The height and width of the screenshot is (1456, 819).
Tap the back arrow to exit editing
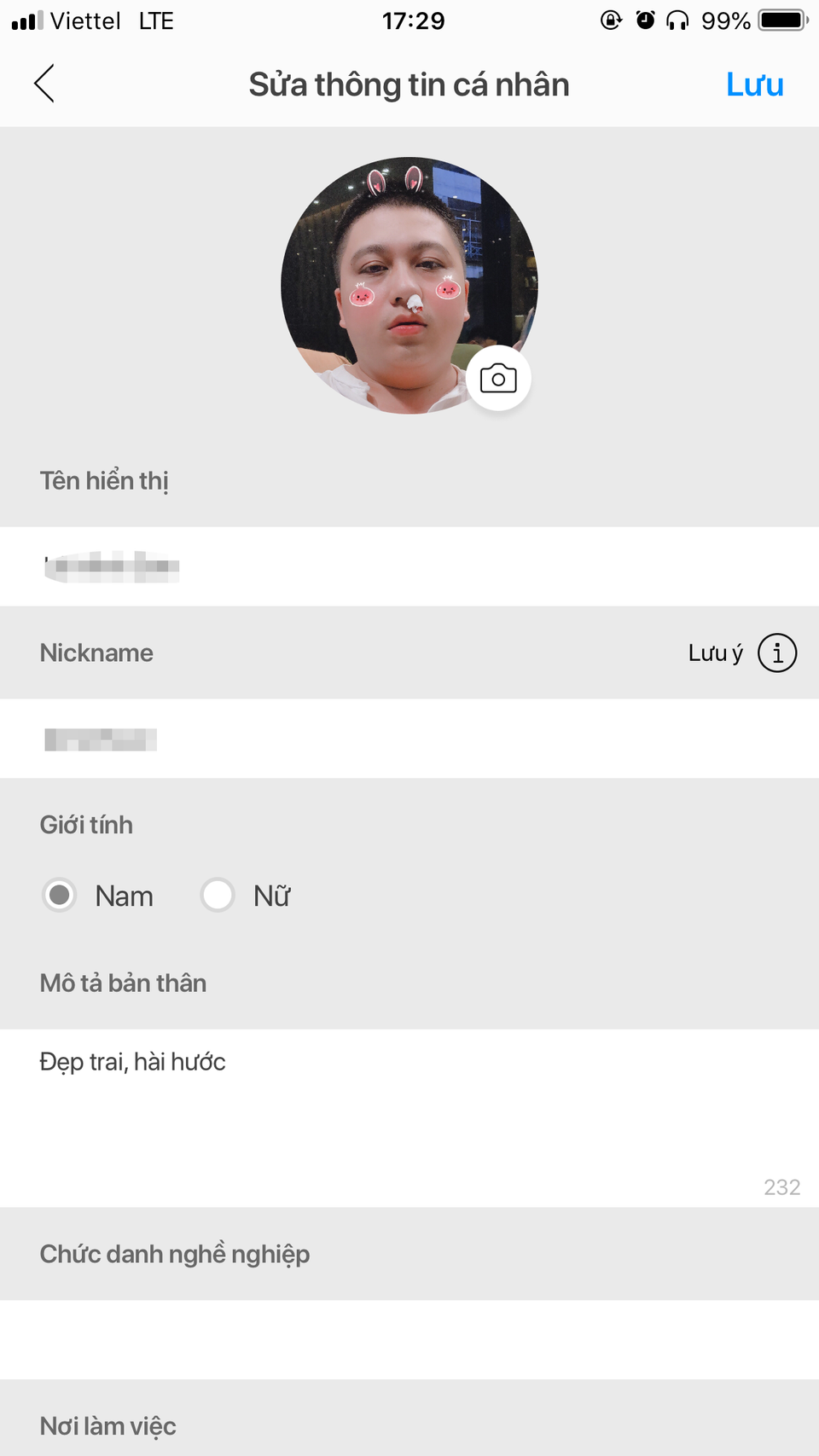point(44,84)
